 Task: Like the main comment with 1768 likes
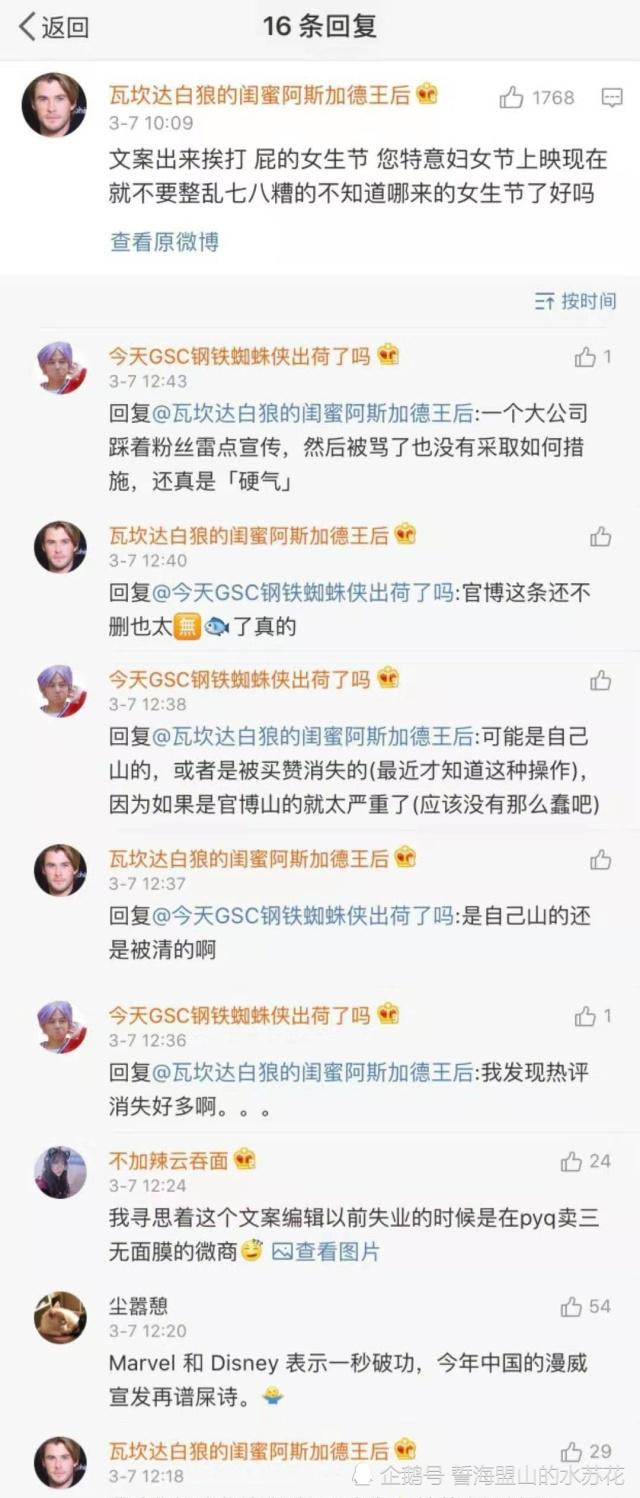(513, 97)
